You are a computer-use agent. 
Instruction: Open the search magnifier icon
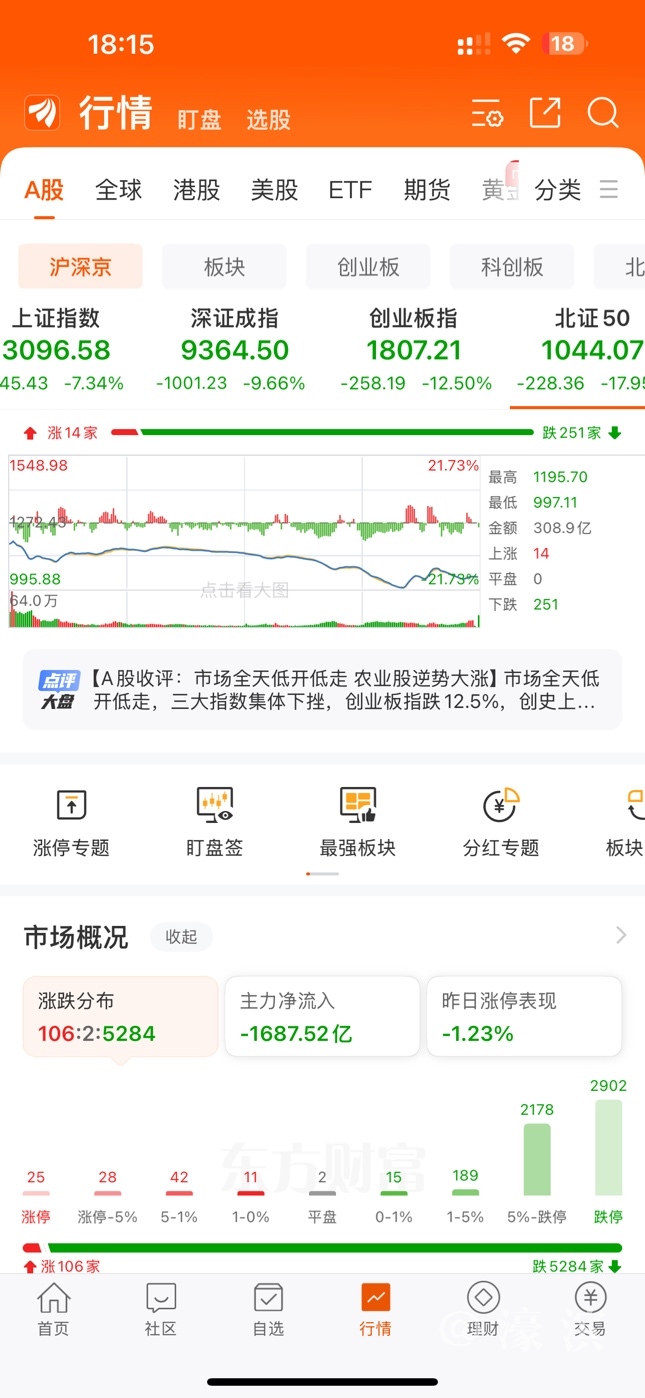[x=603, y=113]
